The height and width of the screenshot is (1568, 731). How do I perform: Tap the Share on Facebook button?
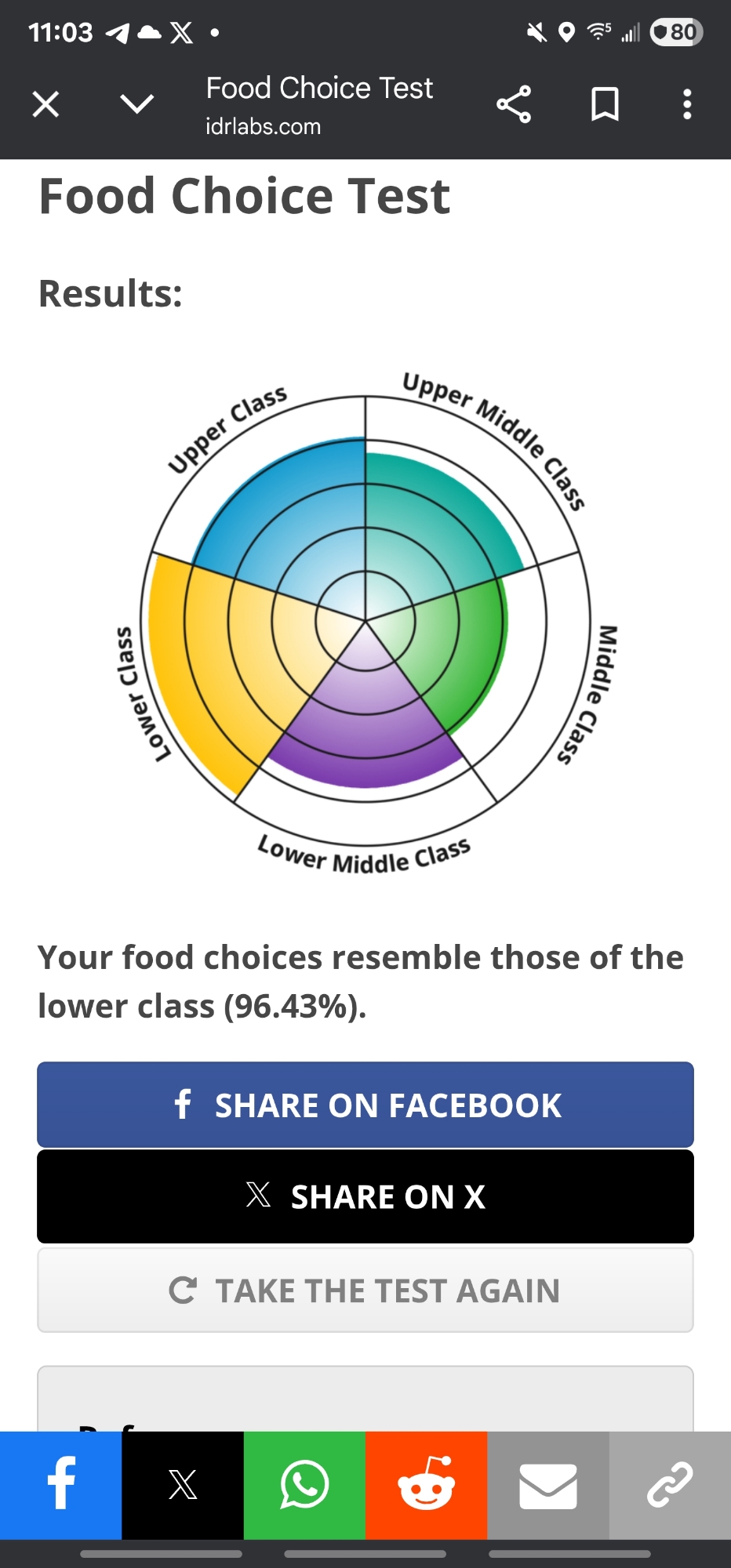365,1105
